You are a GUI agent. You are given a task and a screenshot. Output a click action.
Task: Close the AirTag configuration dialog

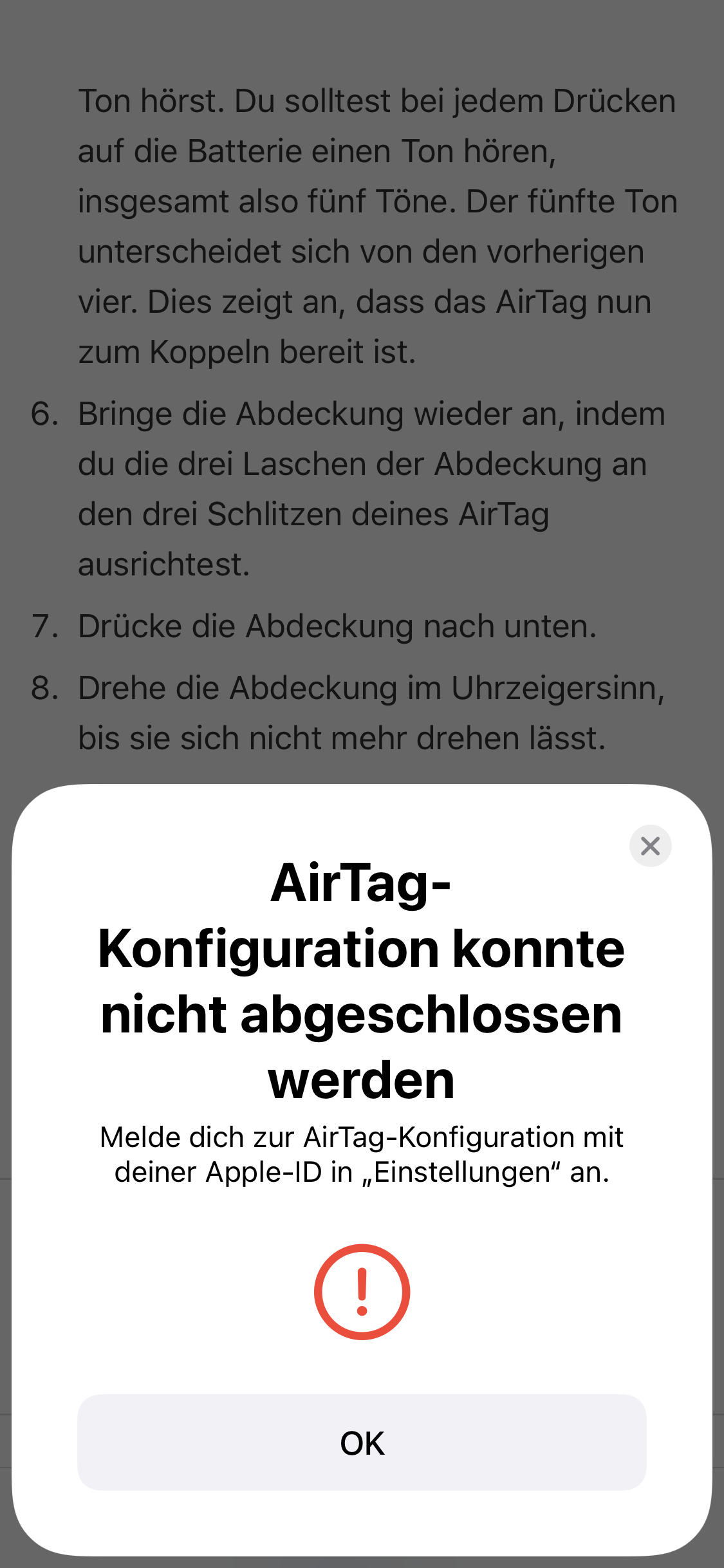tap(650, 846)
